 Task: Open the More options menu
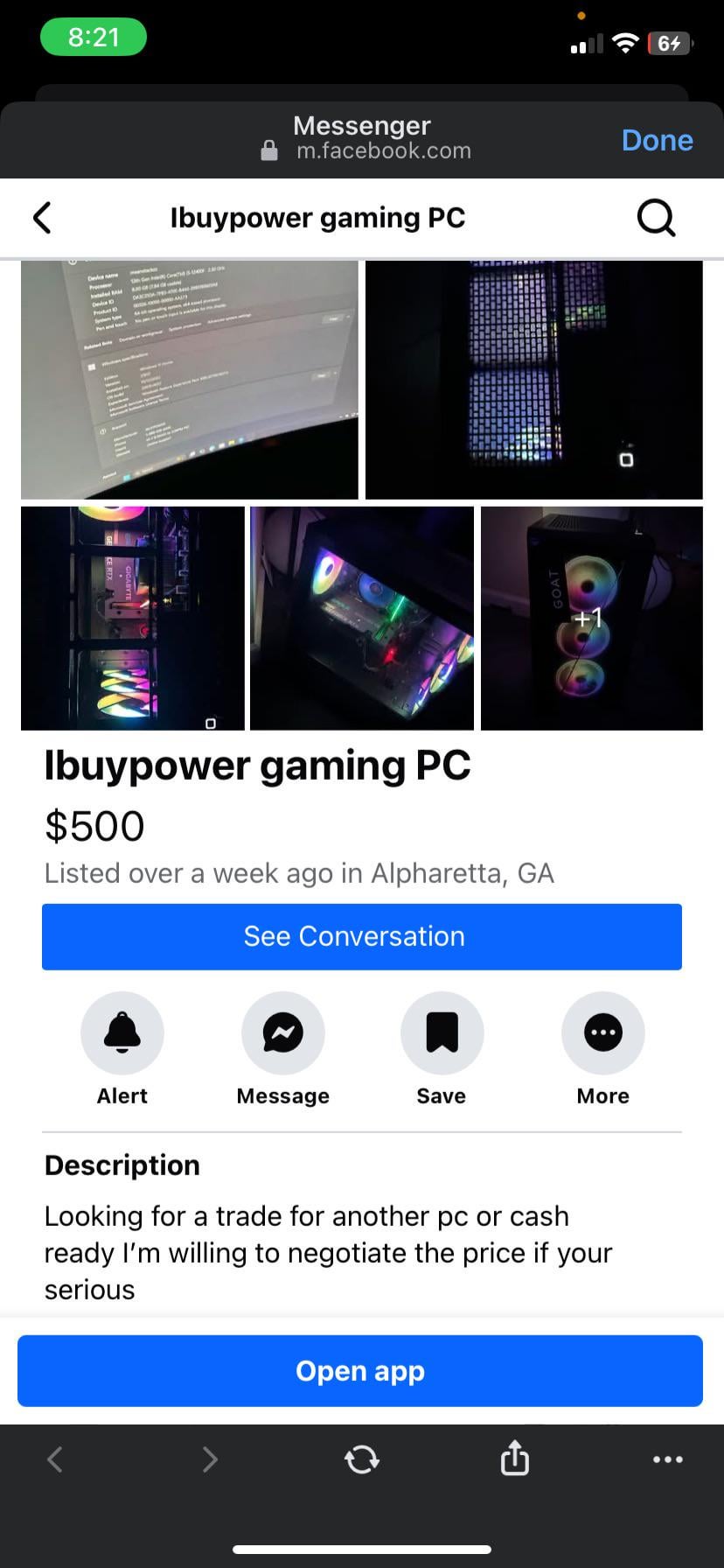602,1033
